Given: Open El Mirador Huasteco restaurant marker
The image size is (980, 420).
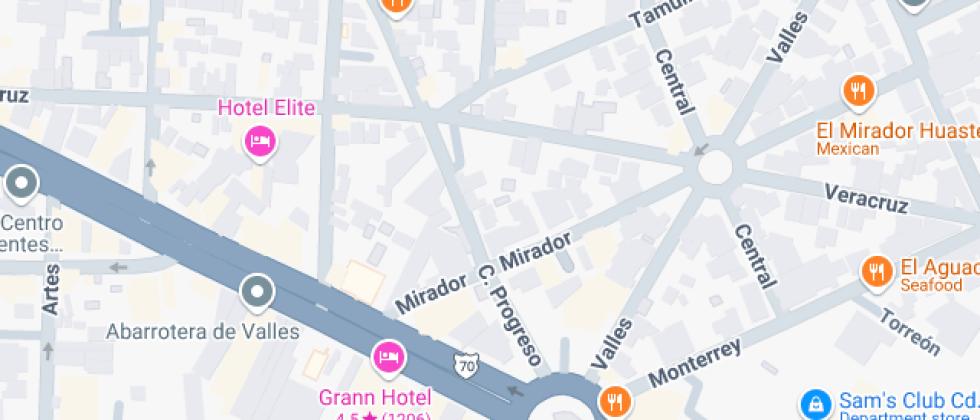Looking at the screenshot, I should pos(859,93).
